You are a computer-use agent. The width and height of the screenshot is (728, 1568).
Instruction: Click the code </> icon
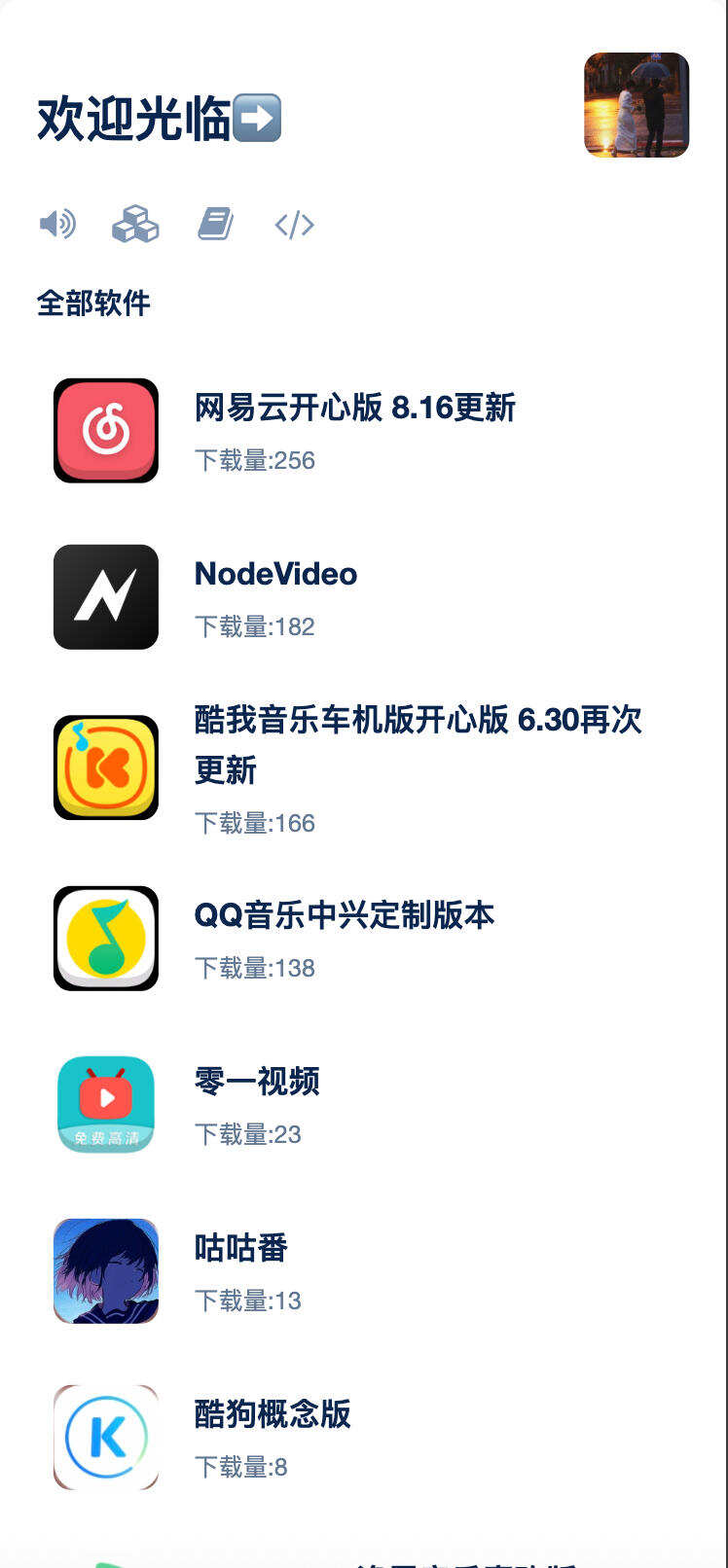tap(294, 225)
